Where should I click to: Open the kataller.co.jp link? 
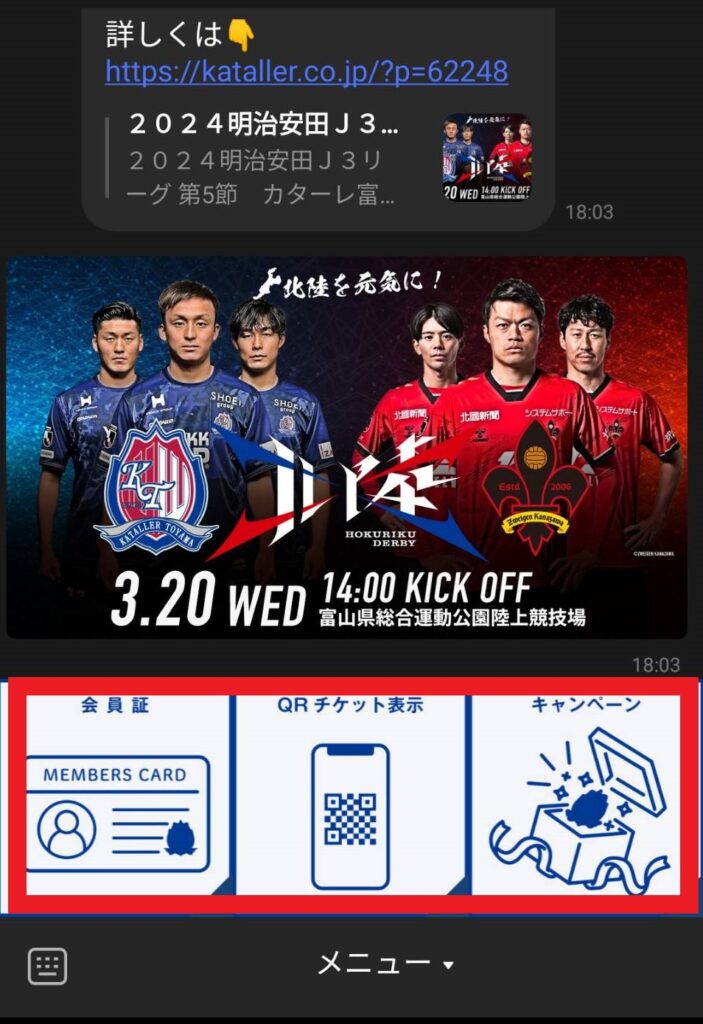(x=306, y=72)
